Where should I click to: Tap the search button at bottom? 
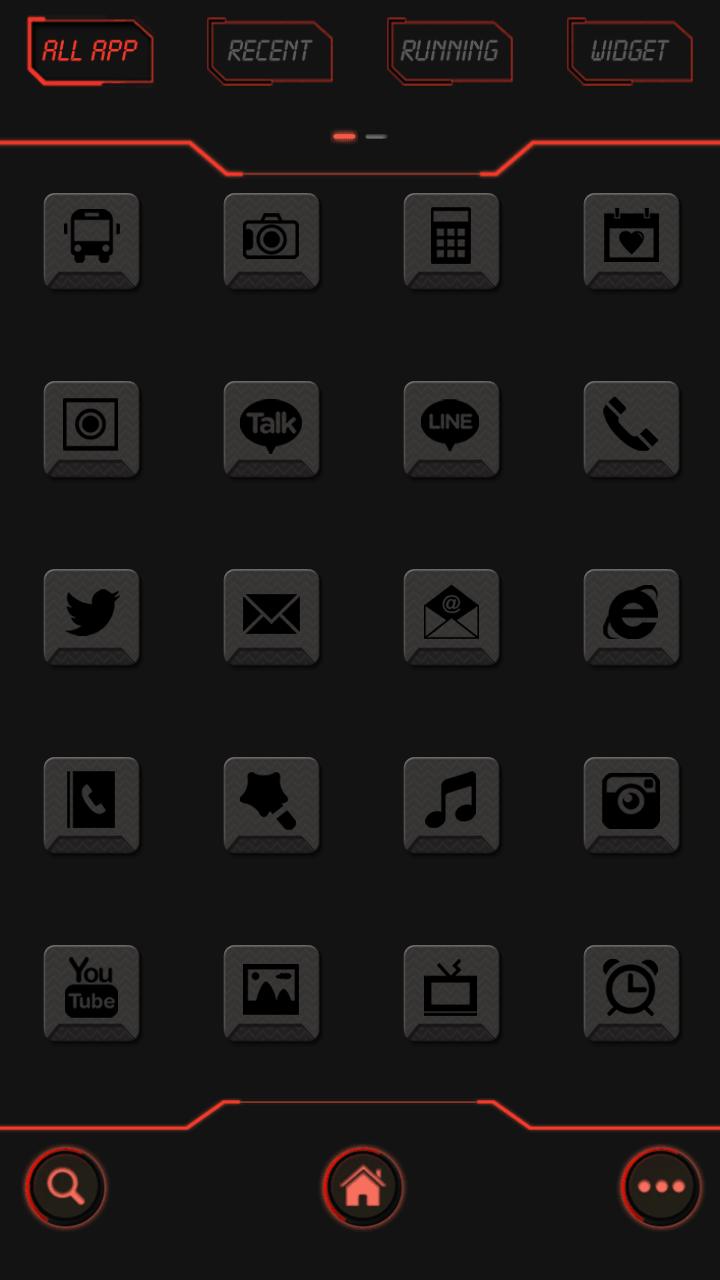(x=66, y=1187)
